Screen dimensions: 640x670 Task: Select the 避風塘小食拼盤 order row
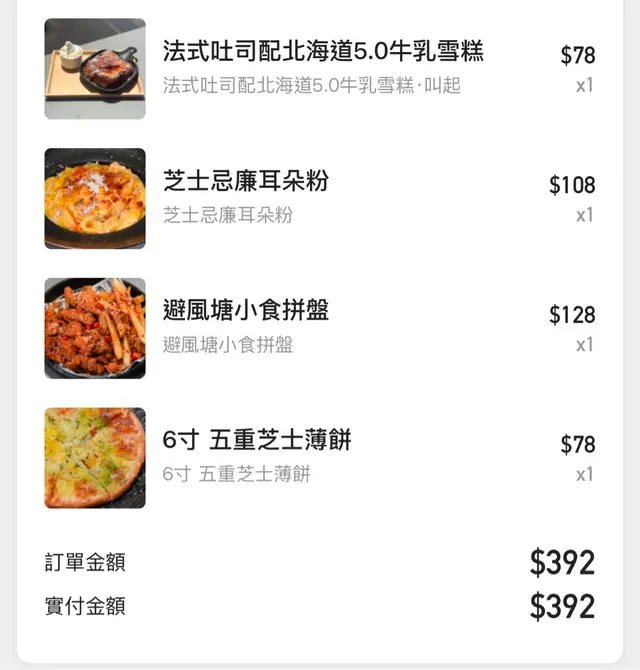tap(246, 312)
